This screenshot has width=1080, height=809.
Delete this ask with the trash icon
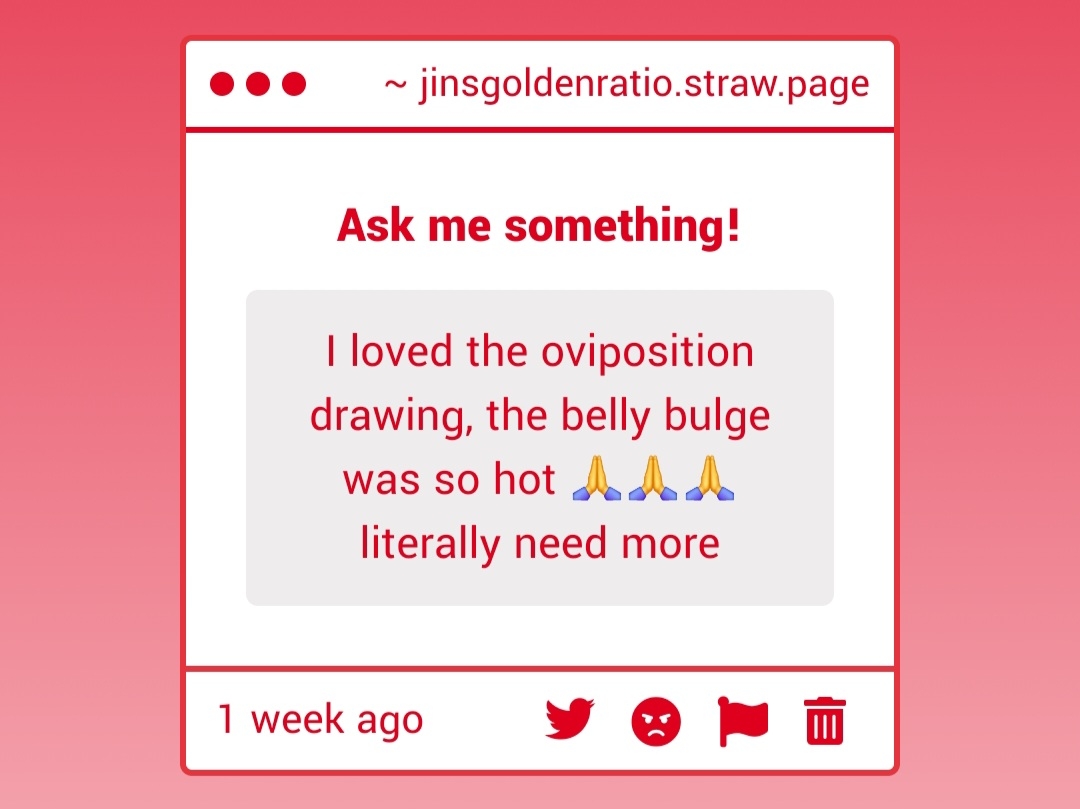(825, 721)
